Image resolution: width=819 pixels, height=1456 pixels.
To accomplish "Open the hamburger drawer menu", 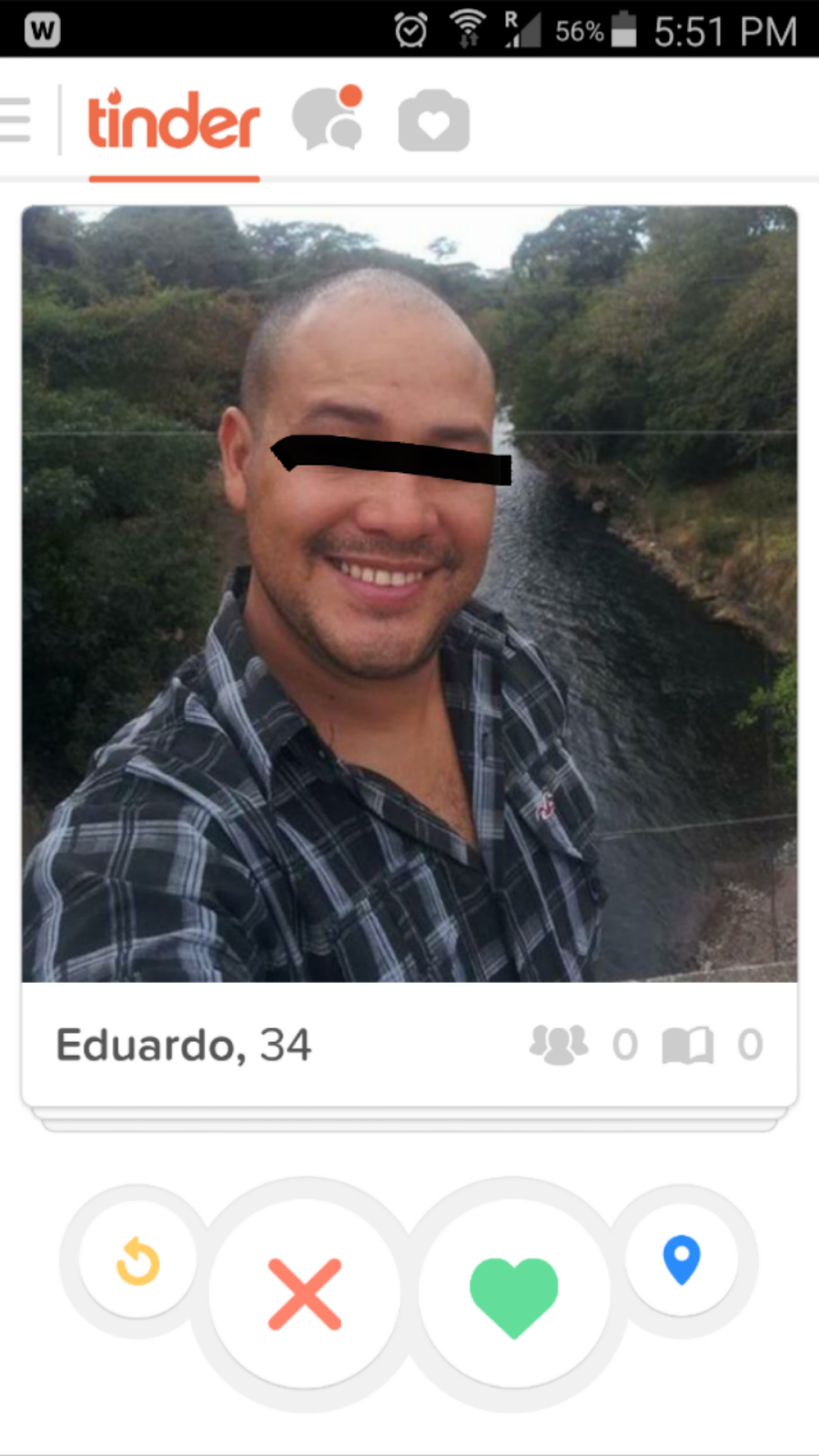I will (x=16, y=120).
